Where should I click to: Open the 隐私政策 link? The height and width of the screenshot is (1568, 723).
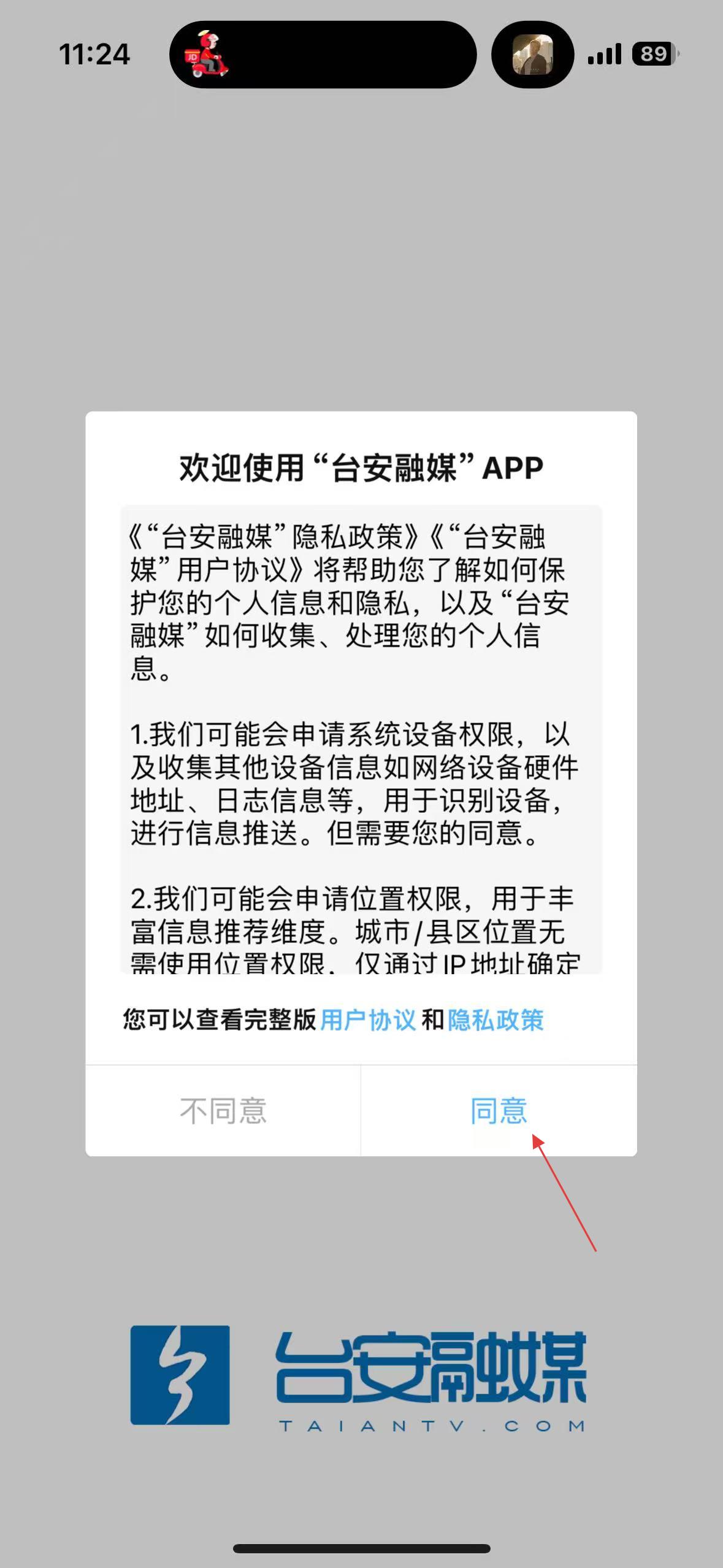(x=495, y=1020)
